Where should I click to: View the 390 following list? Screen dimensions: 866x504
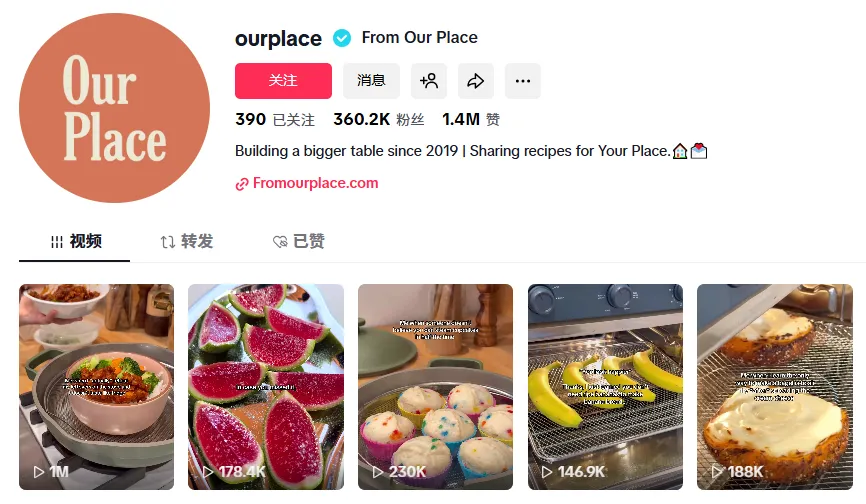click(x=275, y=120)
